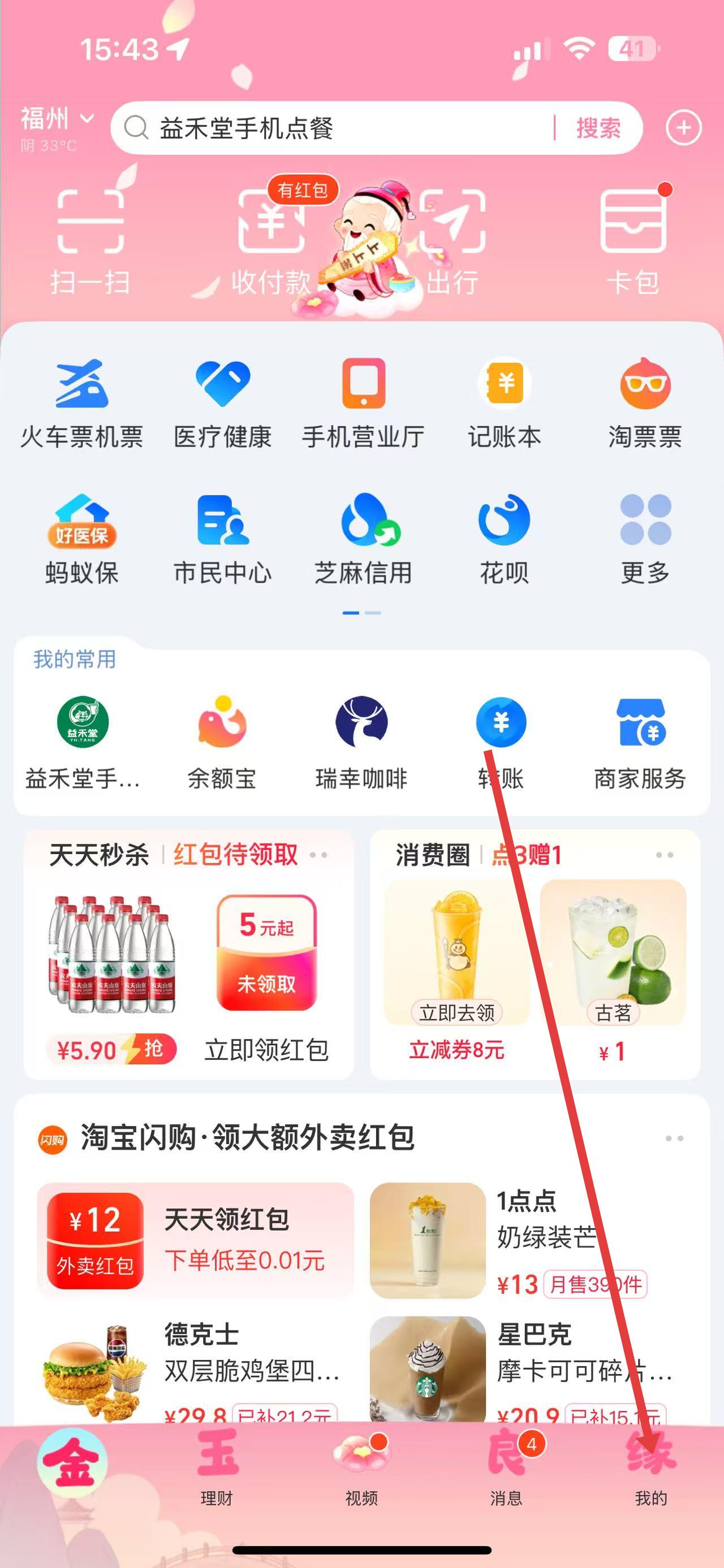Image resolution: width=724 pixels, height=1568 pixels.
Task: Change city from 福州
Action: coord(57,119)
